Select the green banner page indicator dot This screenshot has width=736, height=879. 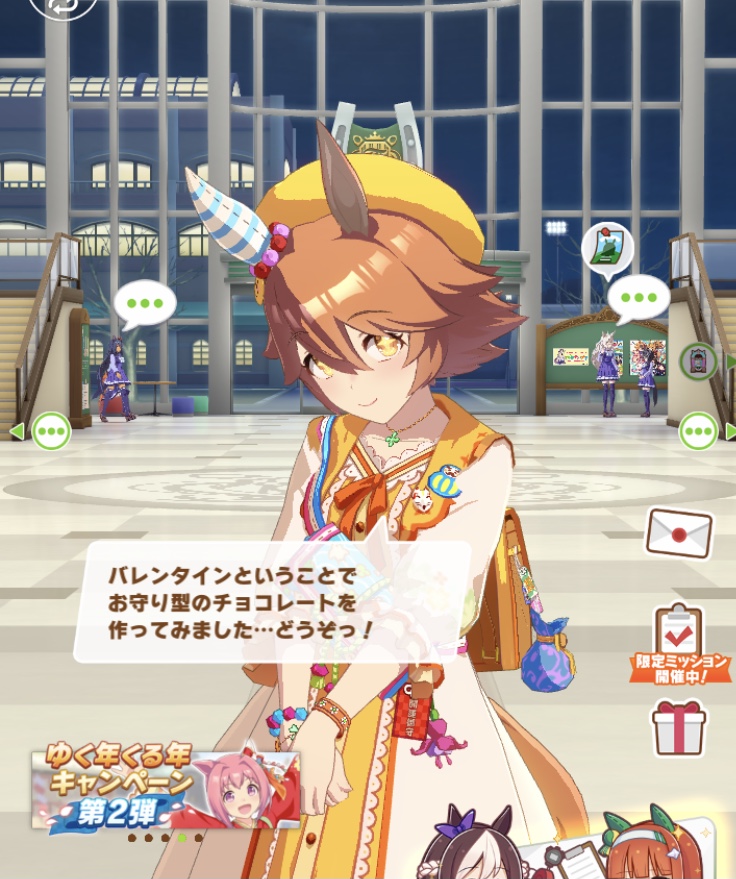tap(182, 838)
